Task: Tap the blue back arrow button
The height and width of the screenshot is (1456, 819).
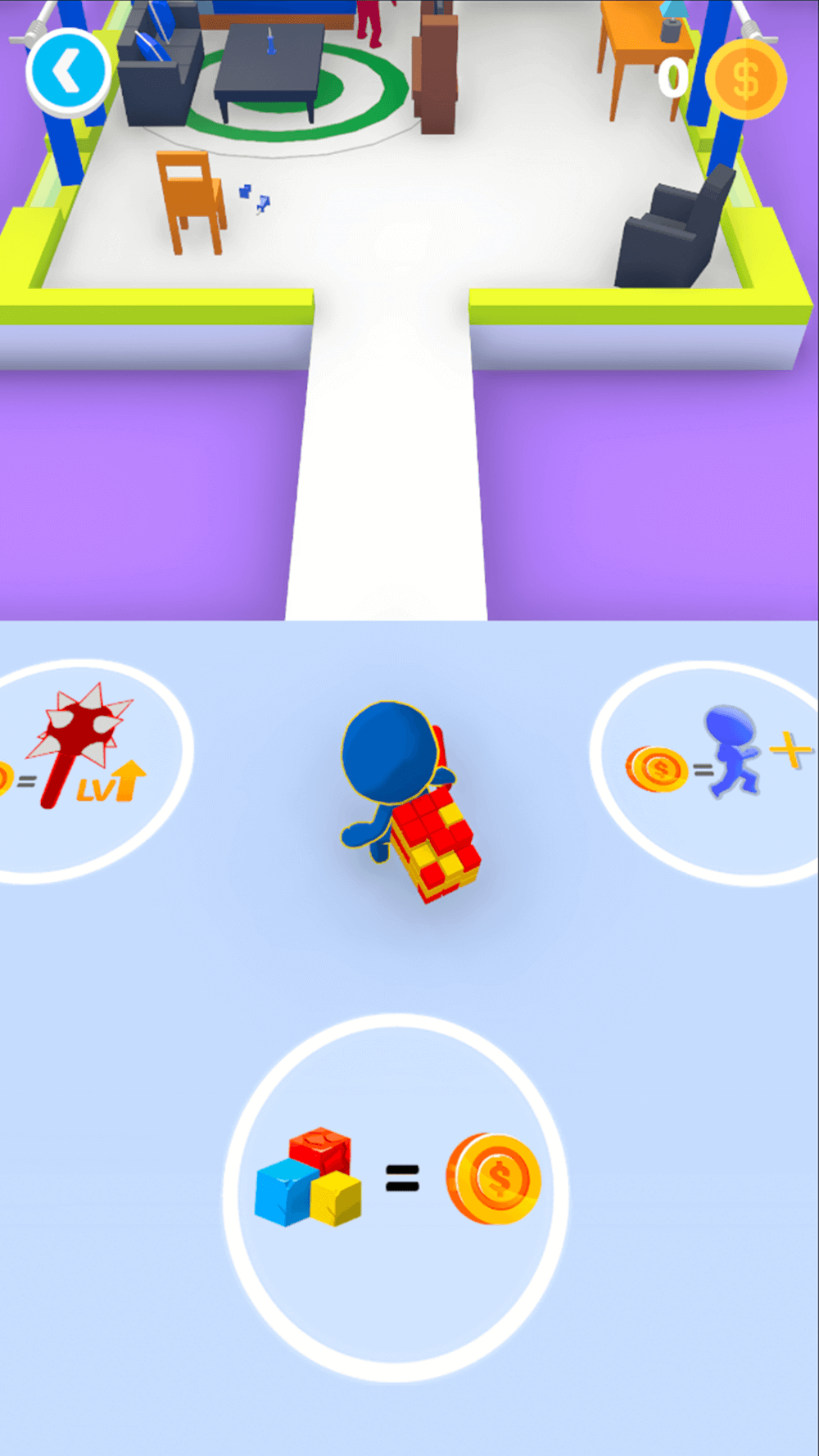Action: pyautogui.click(x=68, y=72)
